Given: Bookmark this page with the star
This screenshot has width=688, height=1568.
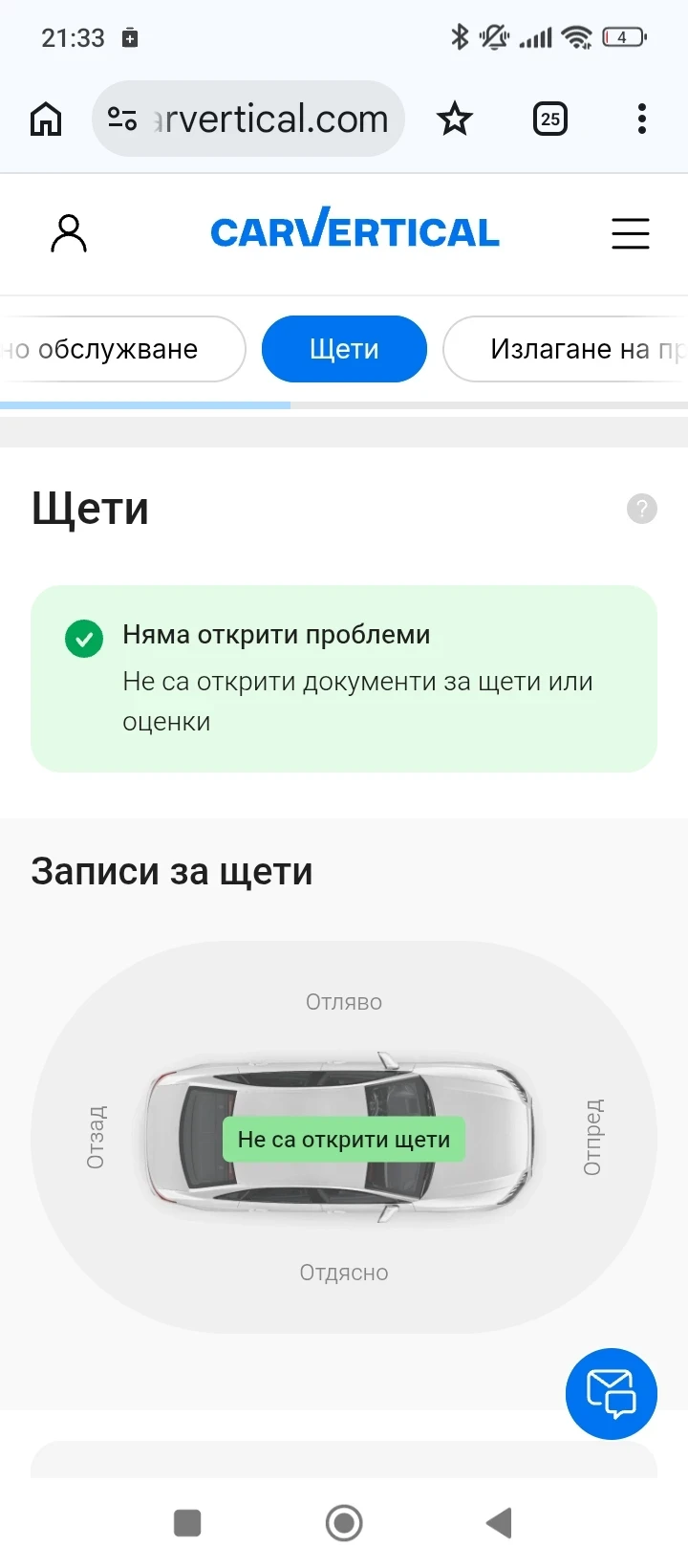Looking at the screenshot, I should pyautogui.click(x=454, y=120).
